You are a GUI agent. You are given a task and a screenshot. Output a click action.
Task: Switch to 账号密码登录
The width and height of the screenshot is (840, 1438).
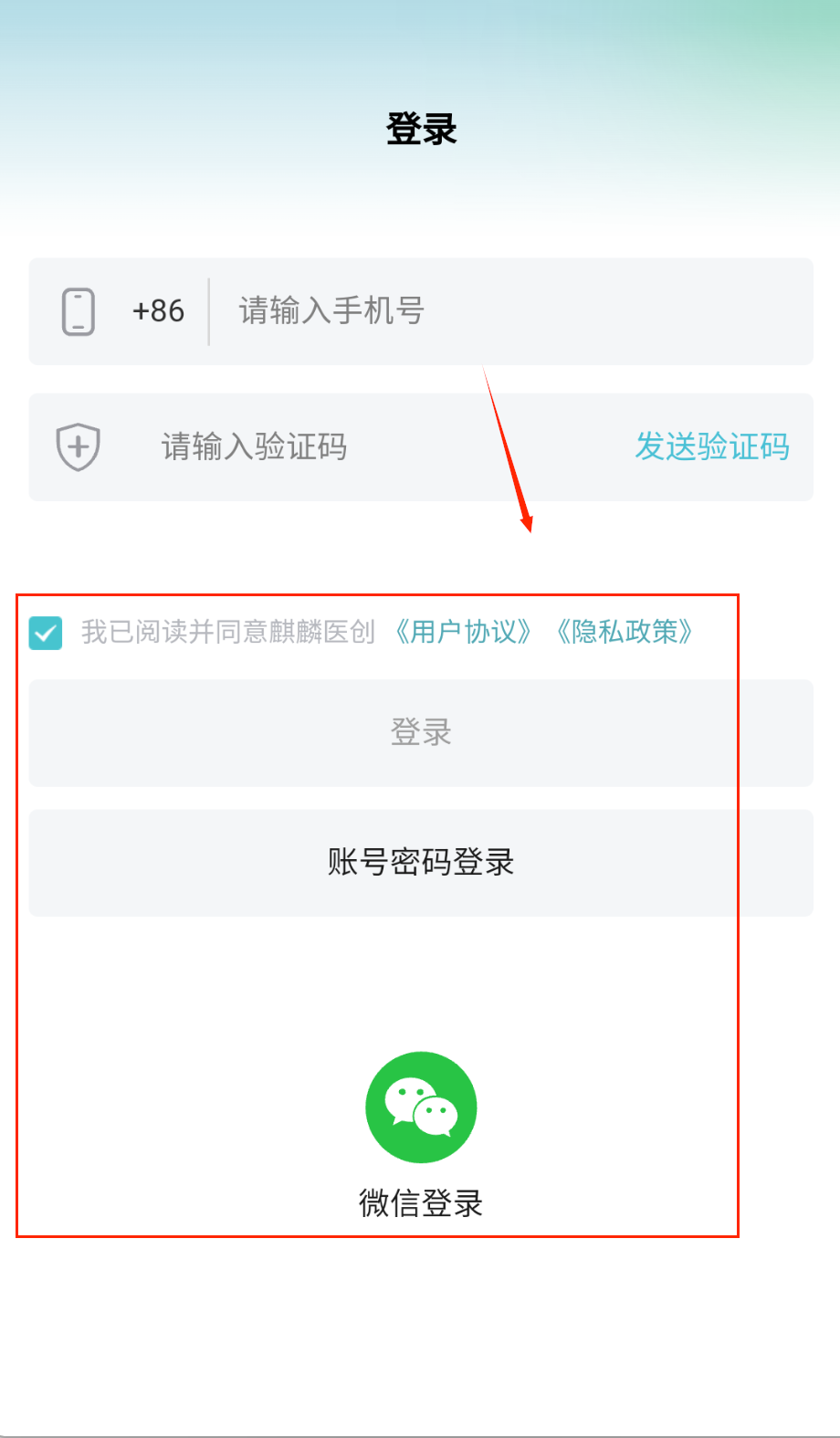(x=421, y=863)
